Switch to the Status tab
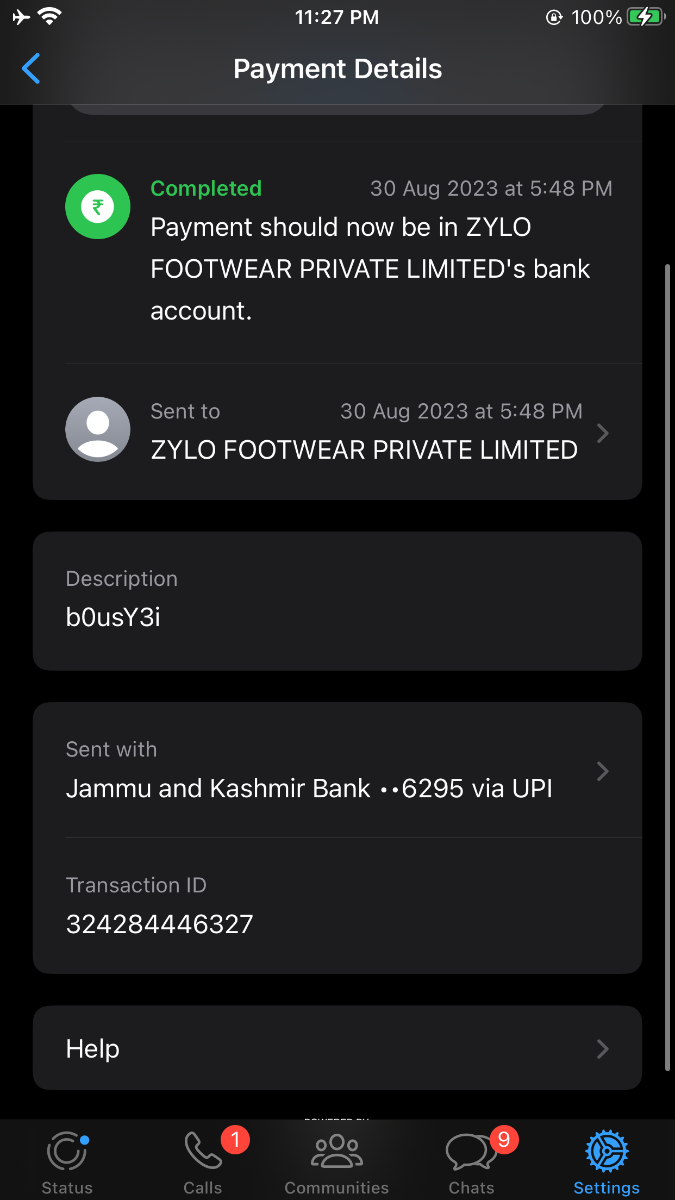Image resolution: width=675 pixels, height=1200 pixels. point(67,1162)
